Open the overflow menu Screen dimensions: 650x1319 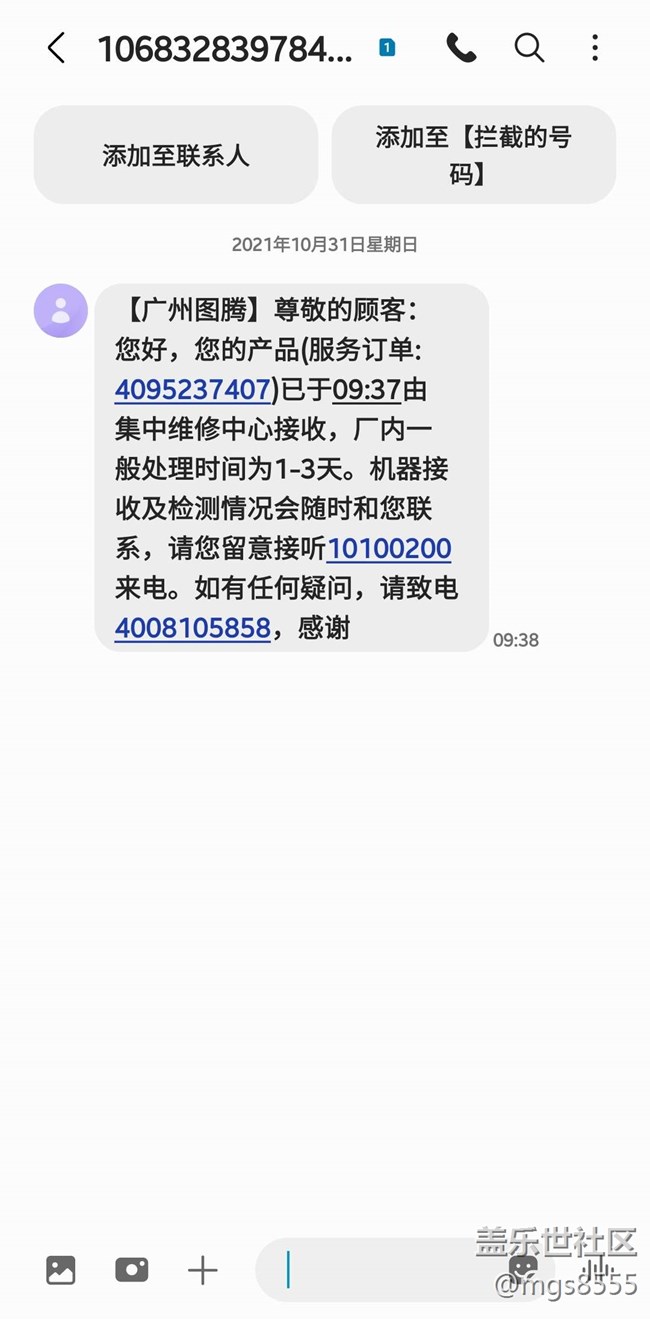(x=595, y=48)
